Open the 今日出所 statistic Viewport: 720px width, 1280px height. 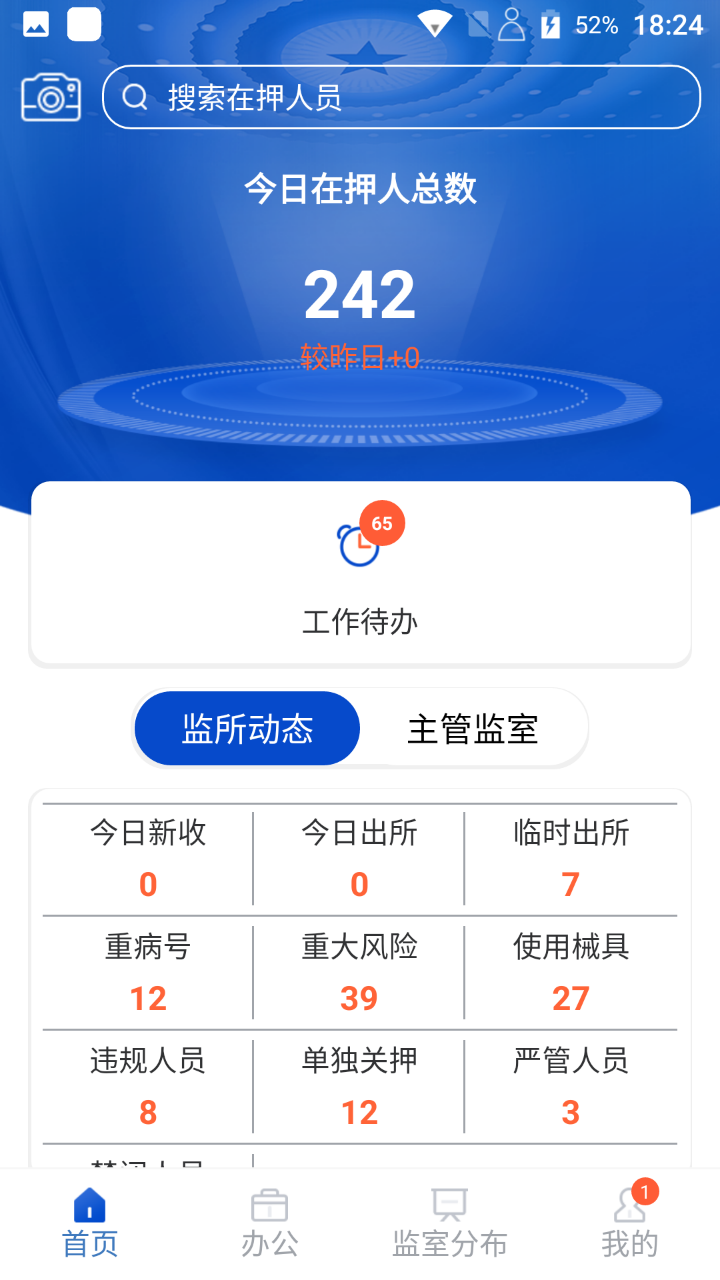tap(359, 858)
